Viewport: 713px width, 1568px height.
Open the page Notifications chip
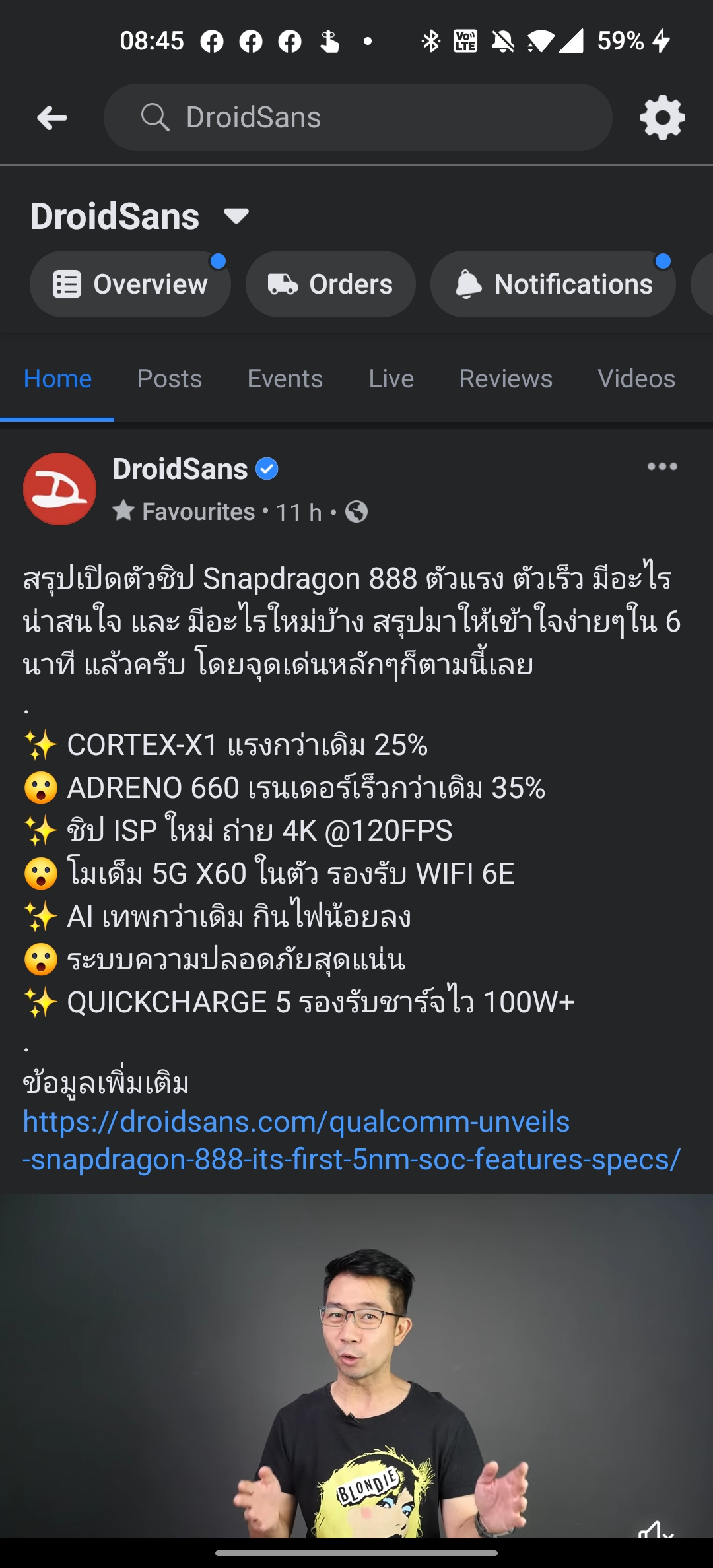[x=553, y=284]
